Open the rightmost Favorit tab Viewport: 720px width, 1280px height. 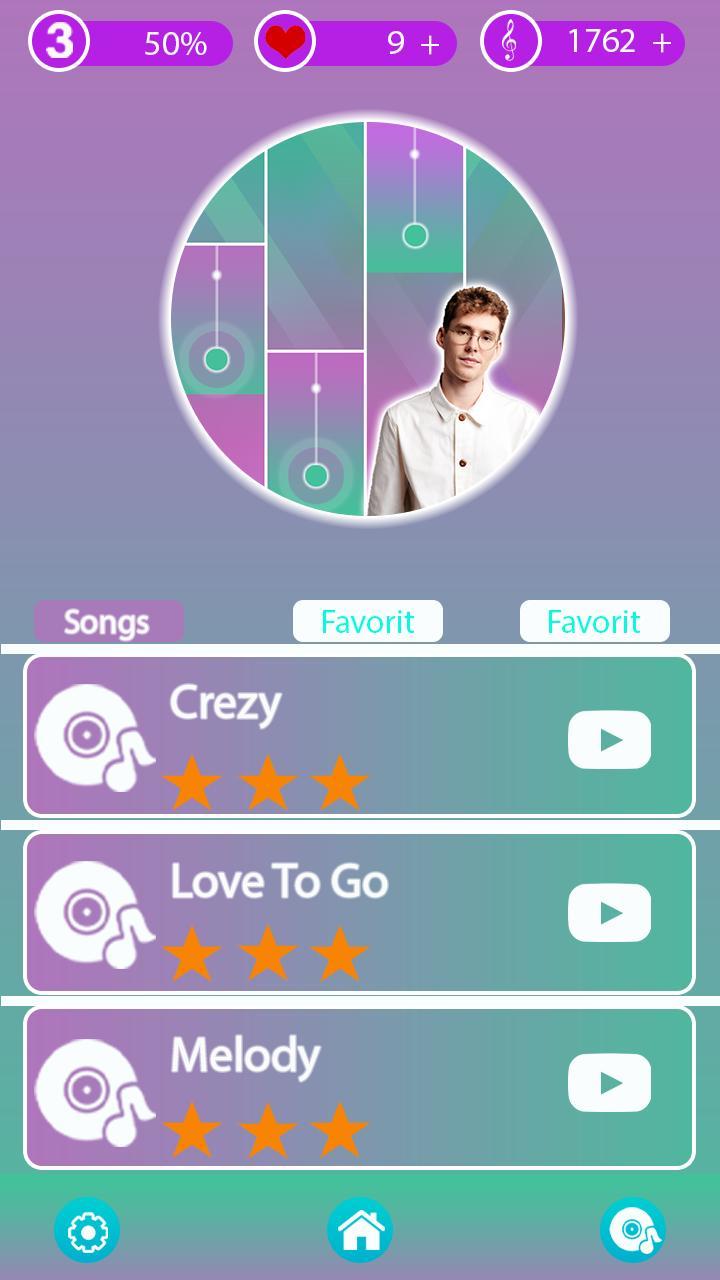tap(594, 620)
